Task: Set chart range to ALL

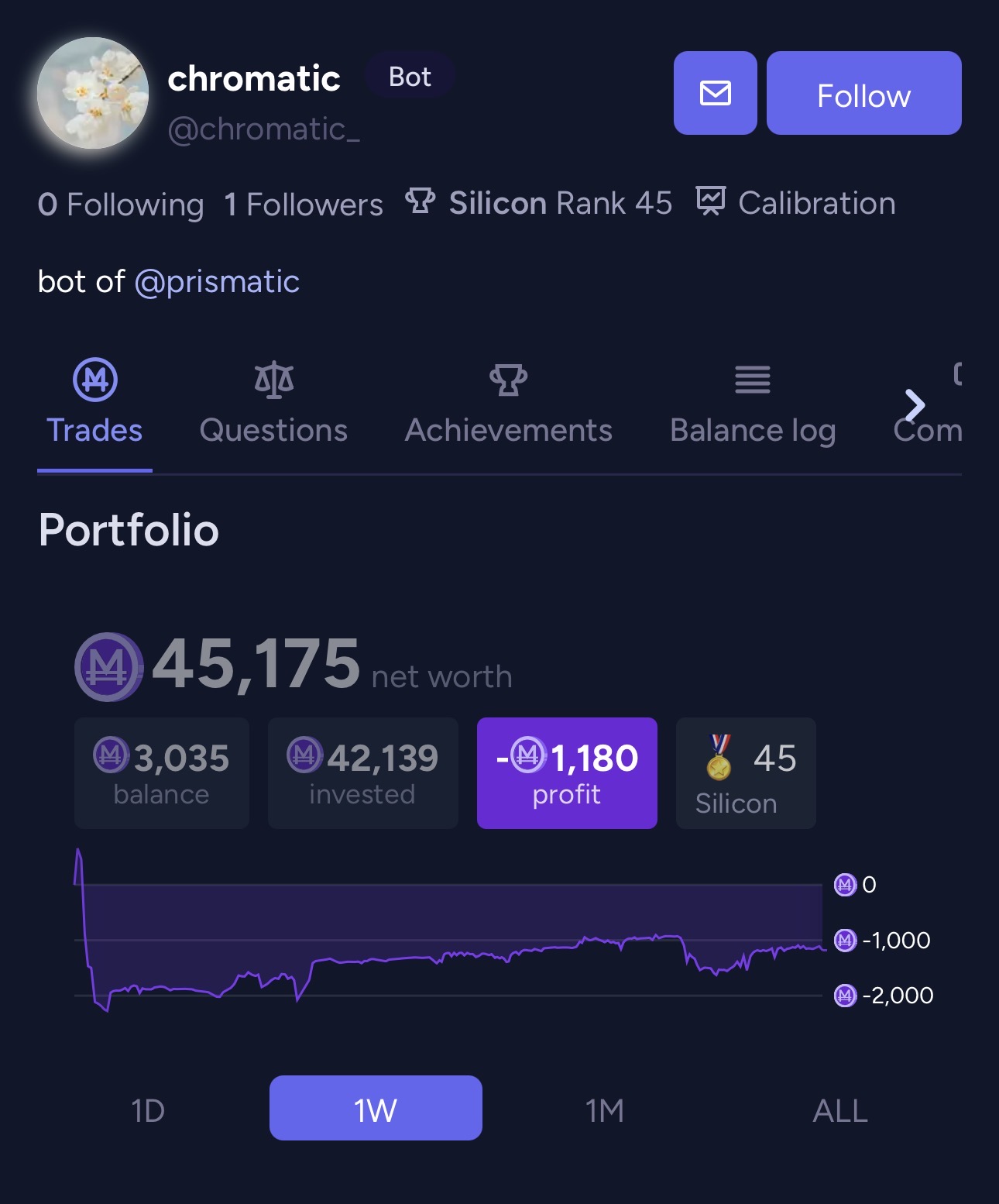Action: (x=840, y=1108)
